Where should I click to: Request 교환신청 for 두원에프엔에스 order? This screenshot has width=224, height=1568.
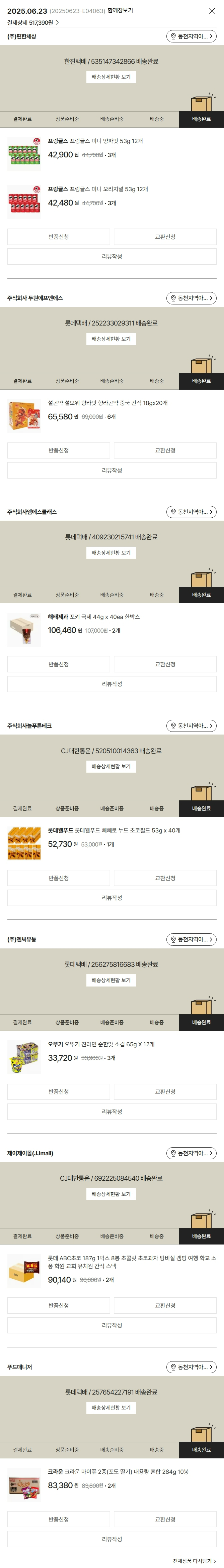point(165,450)
